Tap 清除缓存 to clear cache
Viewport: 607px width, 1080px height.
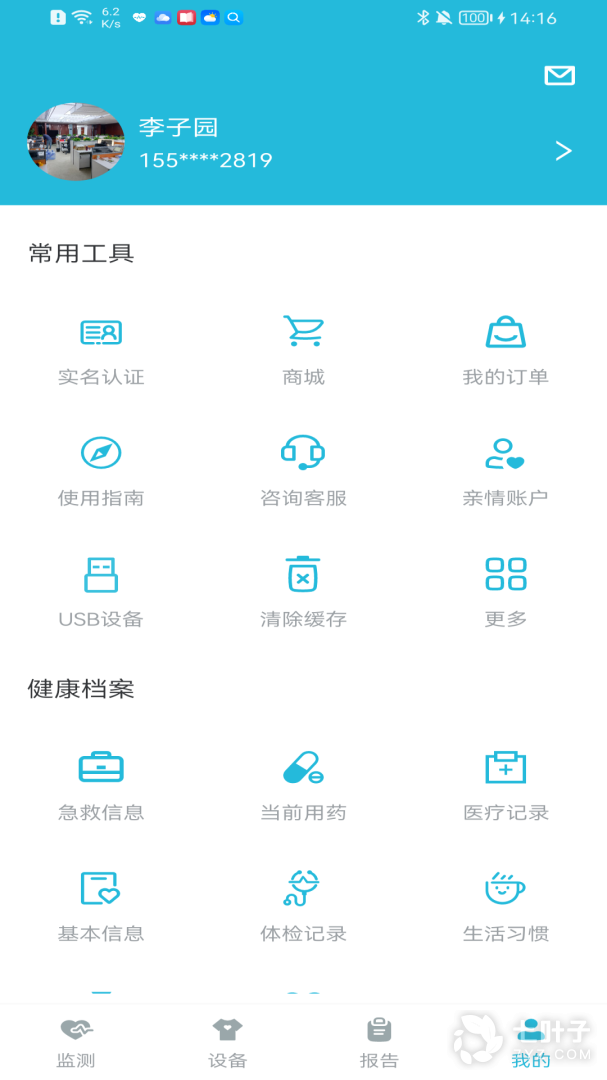[x=303, y=591]
